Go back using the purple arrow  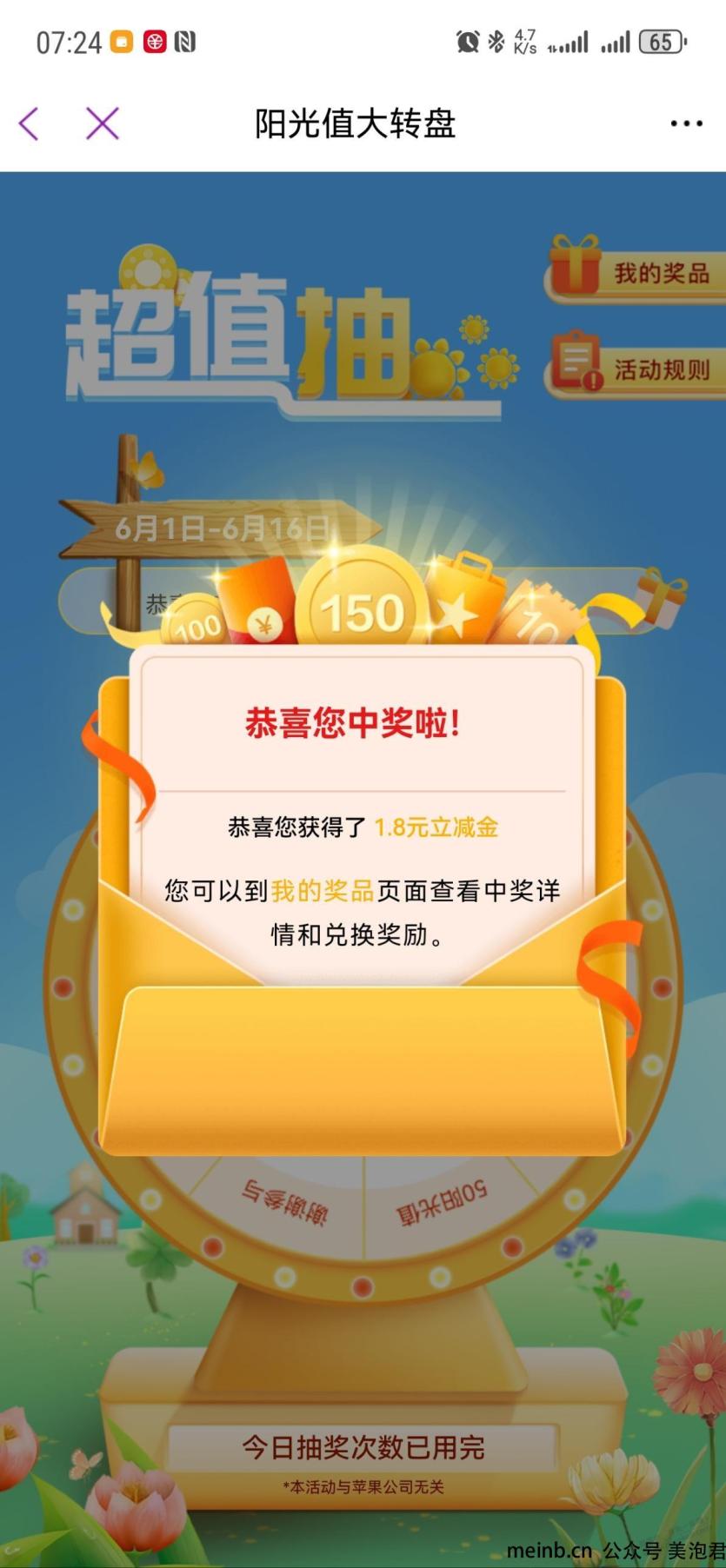tap(29, 123)
